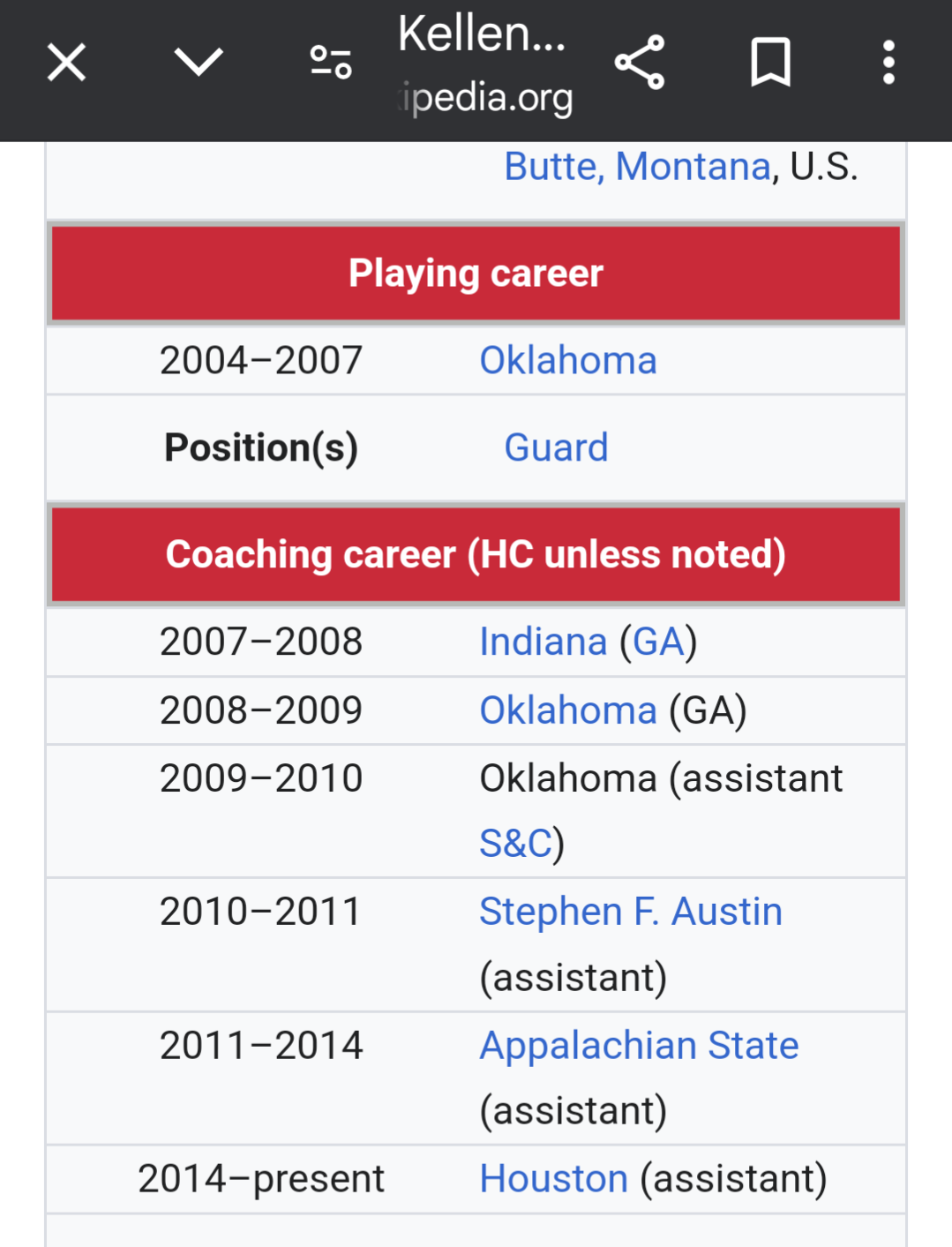Open the S&C link
The height and width of the screenshot is (1247, 952).
[515, 844]
